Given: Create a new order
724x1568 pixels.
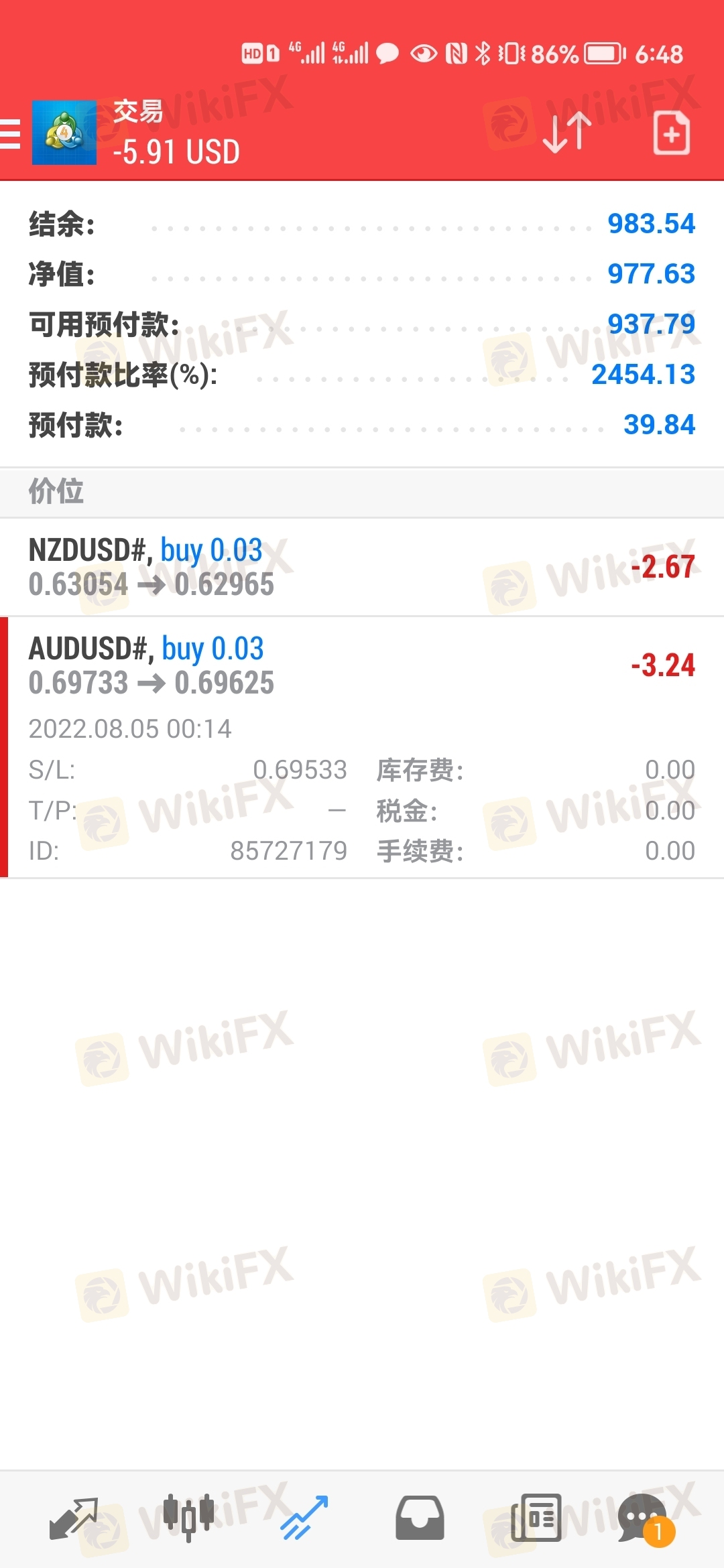Looking at the screenshot, I should click(x=672, y=133).
